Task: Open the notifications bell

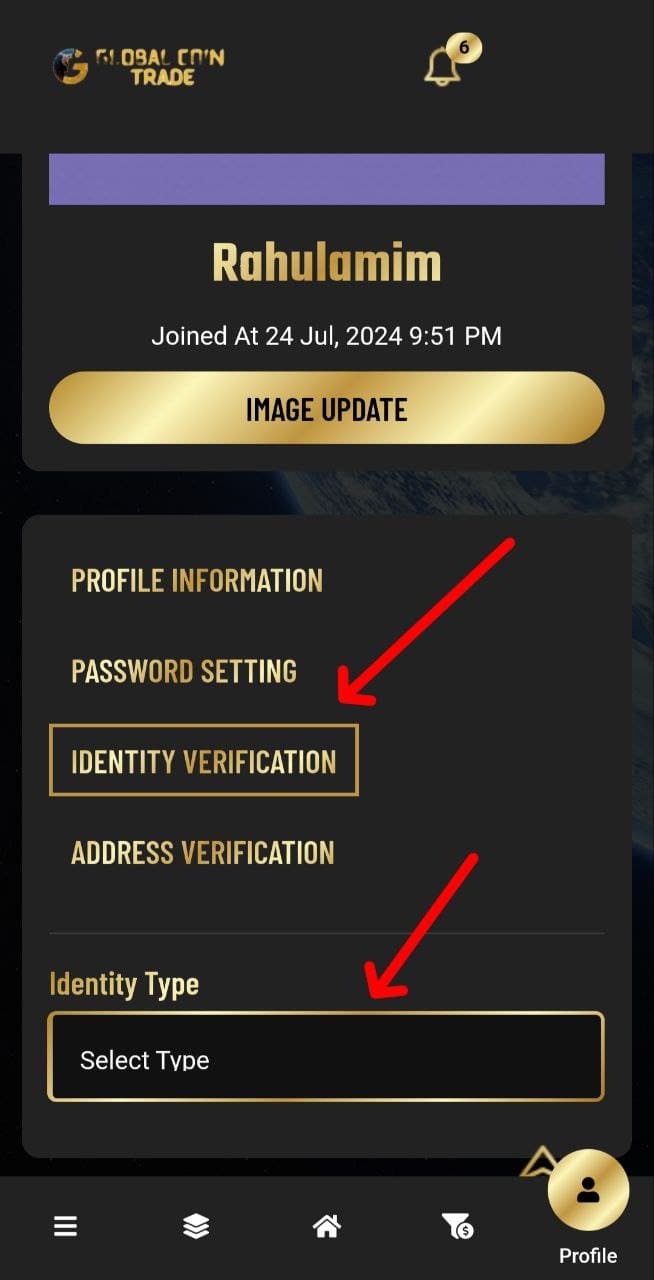Action: click(x=443, y=66)
